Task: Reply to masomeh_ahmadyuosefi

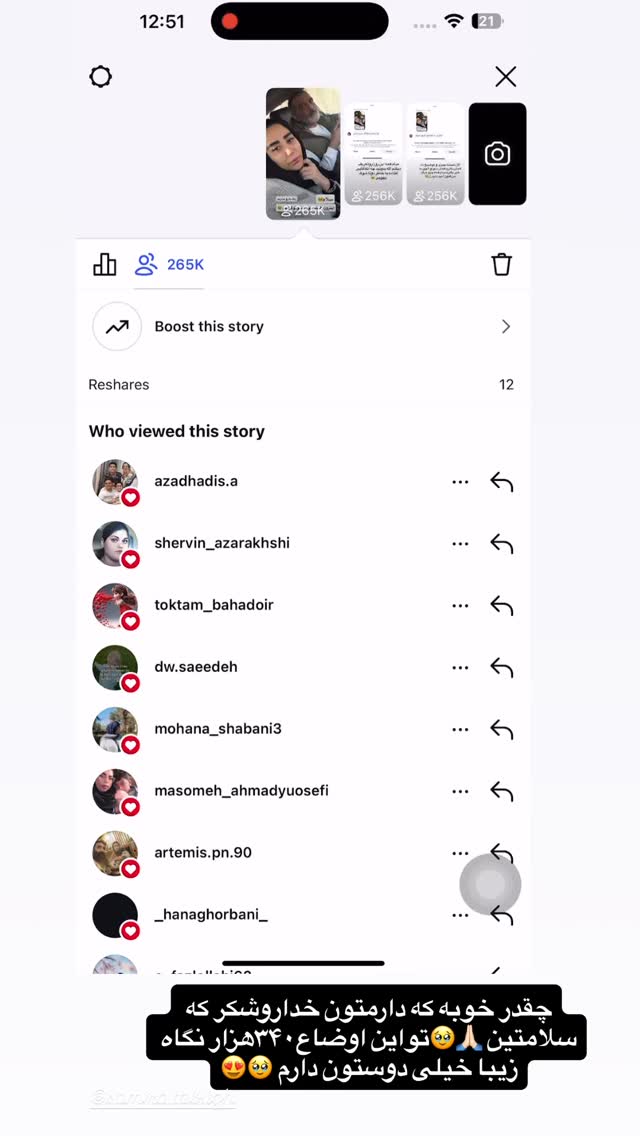Action: pos(502,790)
